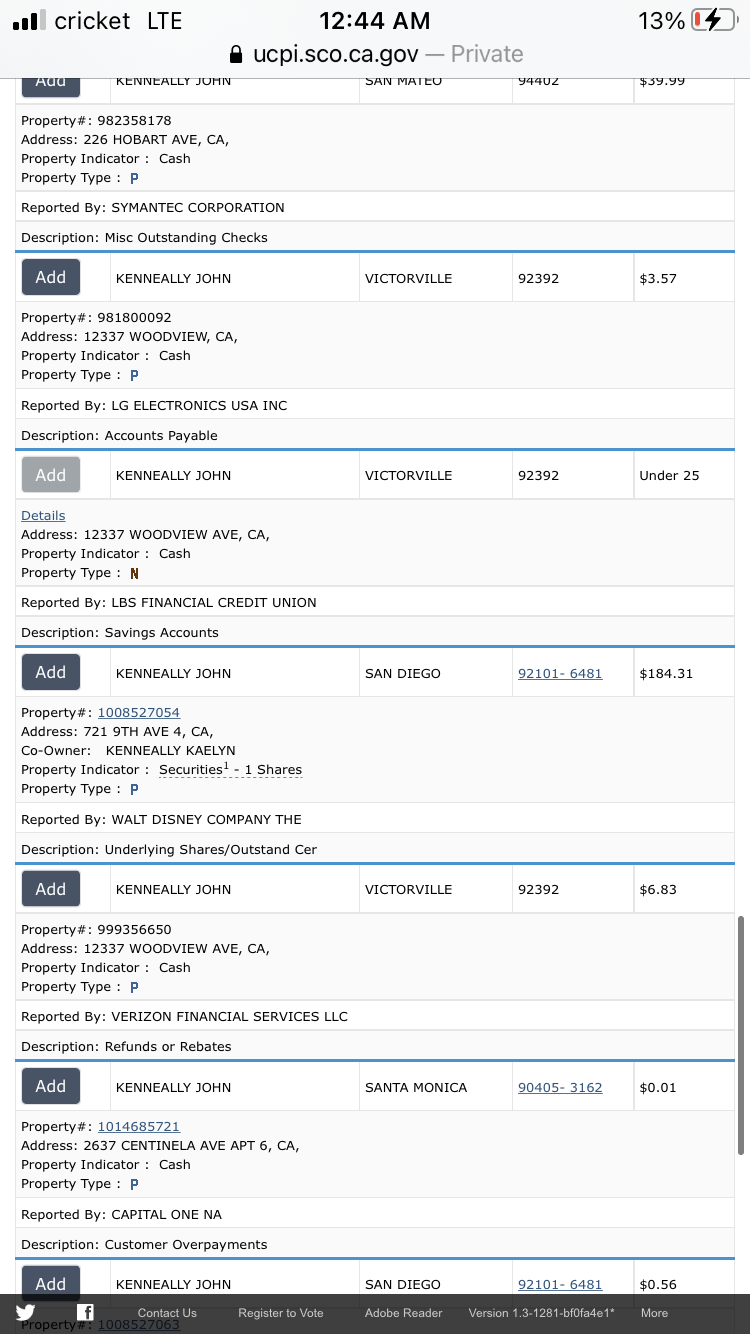Tap the ucpi.sco.ca.gov address bar
Image resolution: width=750 pixels, height=1334 pixels.
(x=375, y=54)
